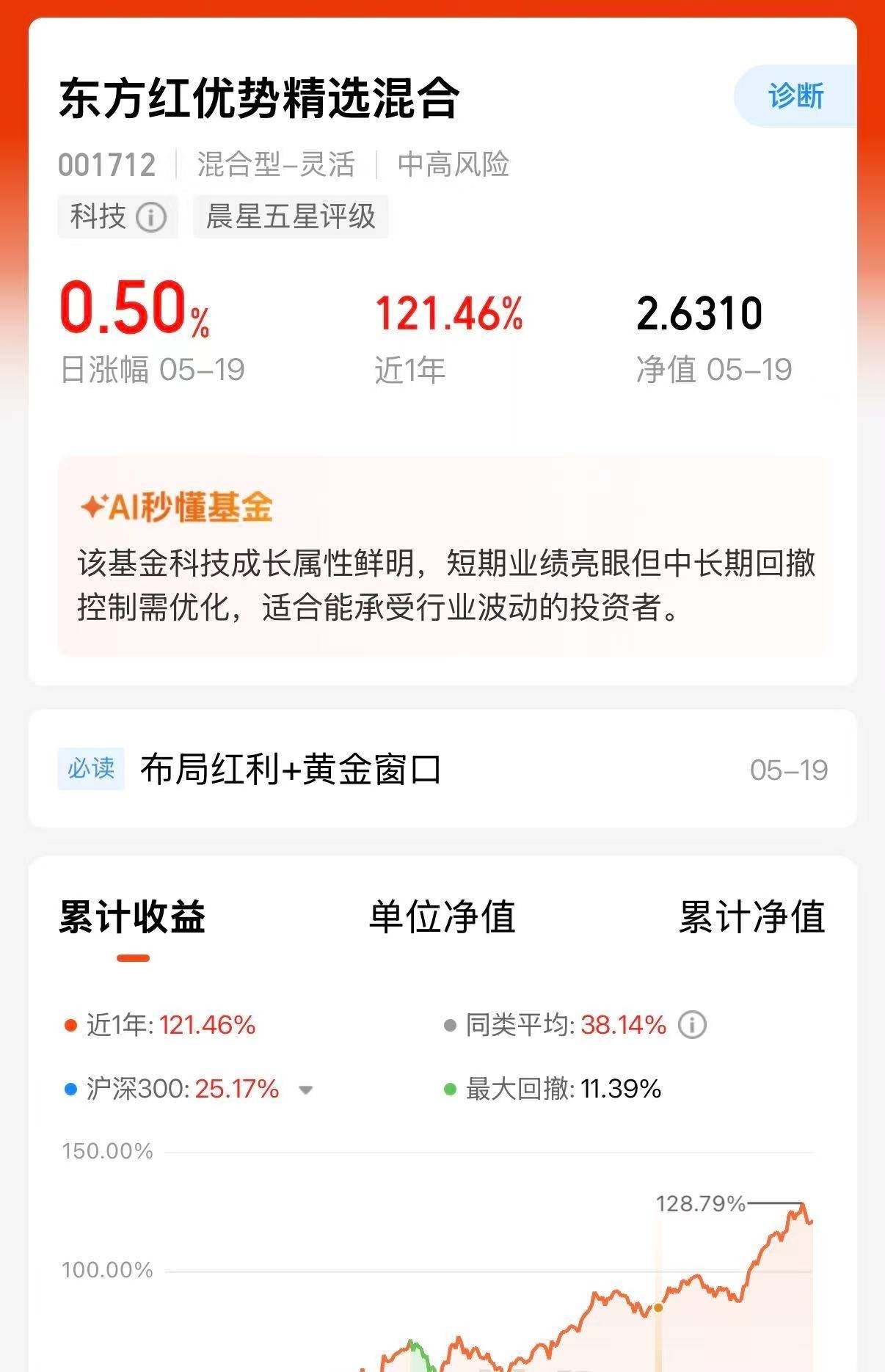Switch to the 累计净值 tab

[752, 917]
